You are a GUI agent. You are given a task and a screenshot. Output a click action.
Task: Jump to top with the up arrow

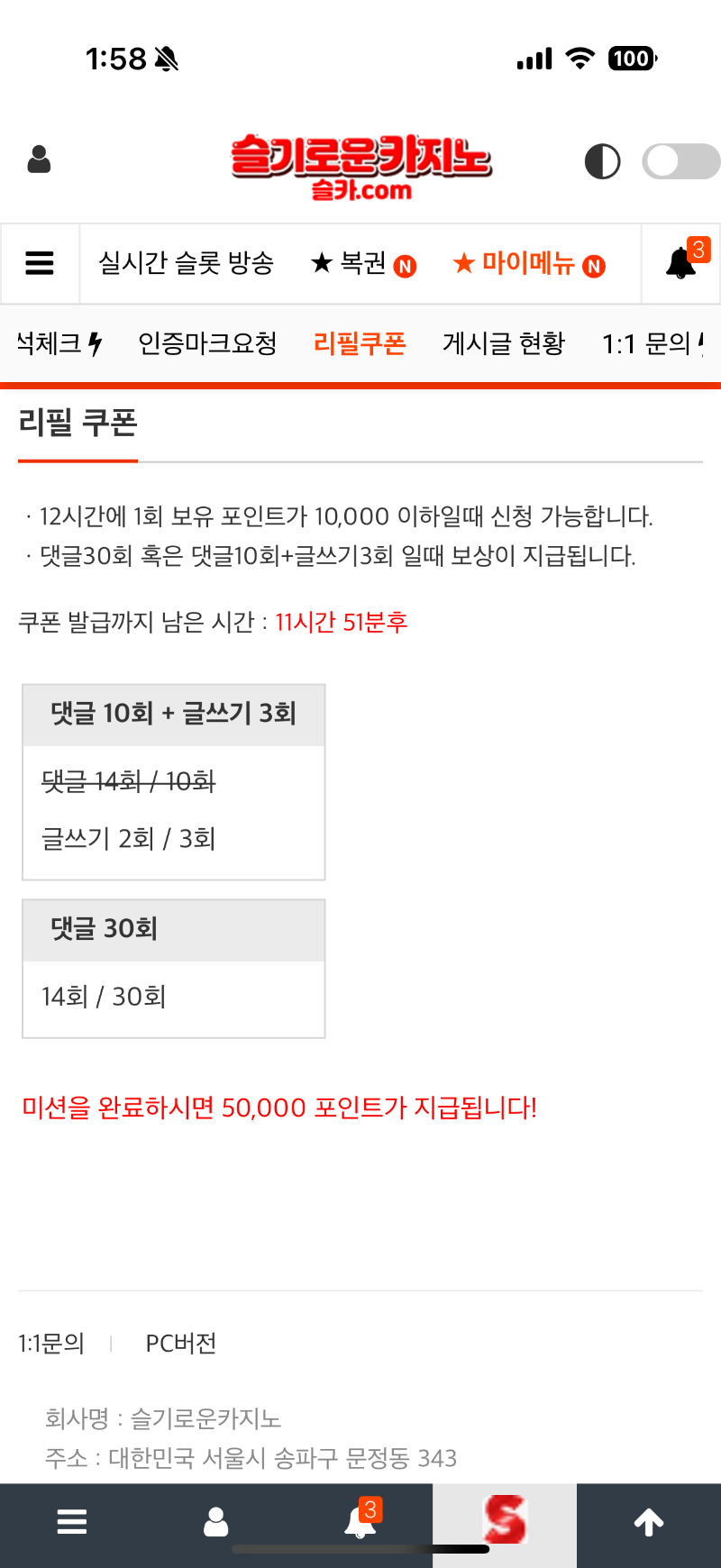(649, 1522)
